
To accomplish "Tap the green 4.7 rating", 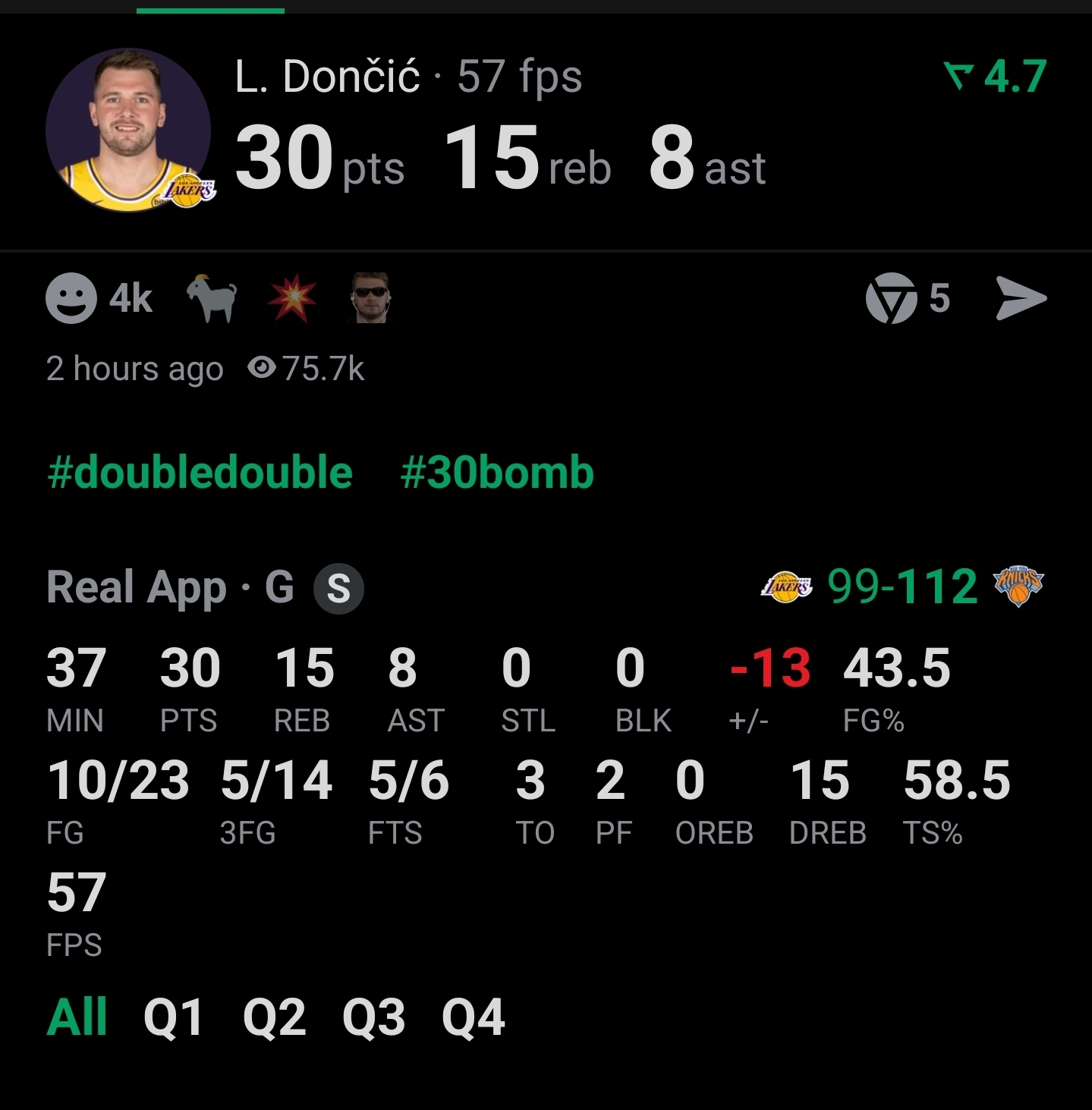I will (996, 77).
